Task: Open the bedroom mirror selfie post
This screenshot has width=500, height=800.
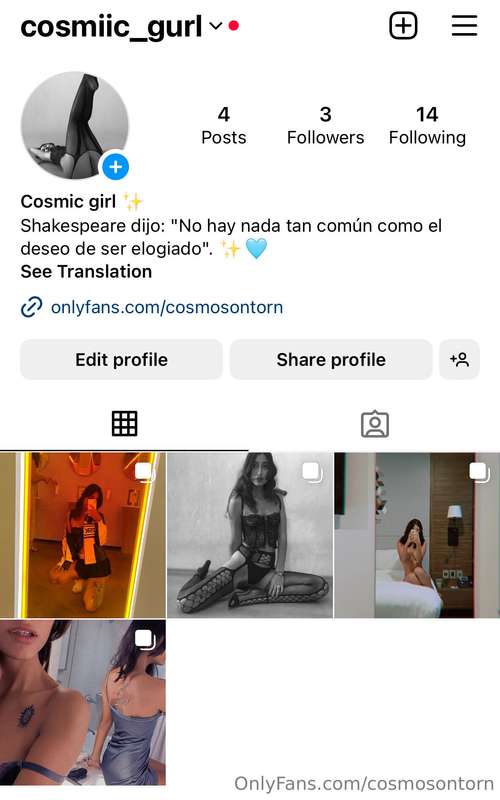Action: point(417,535)
